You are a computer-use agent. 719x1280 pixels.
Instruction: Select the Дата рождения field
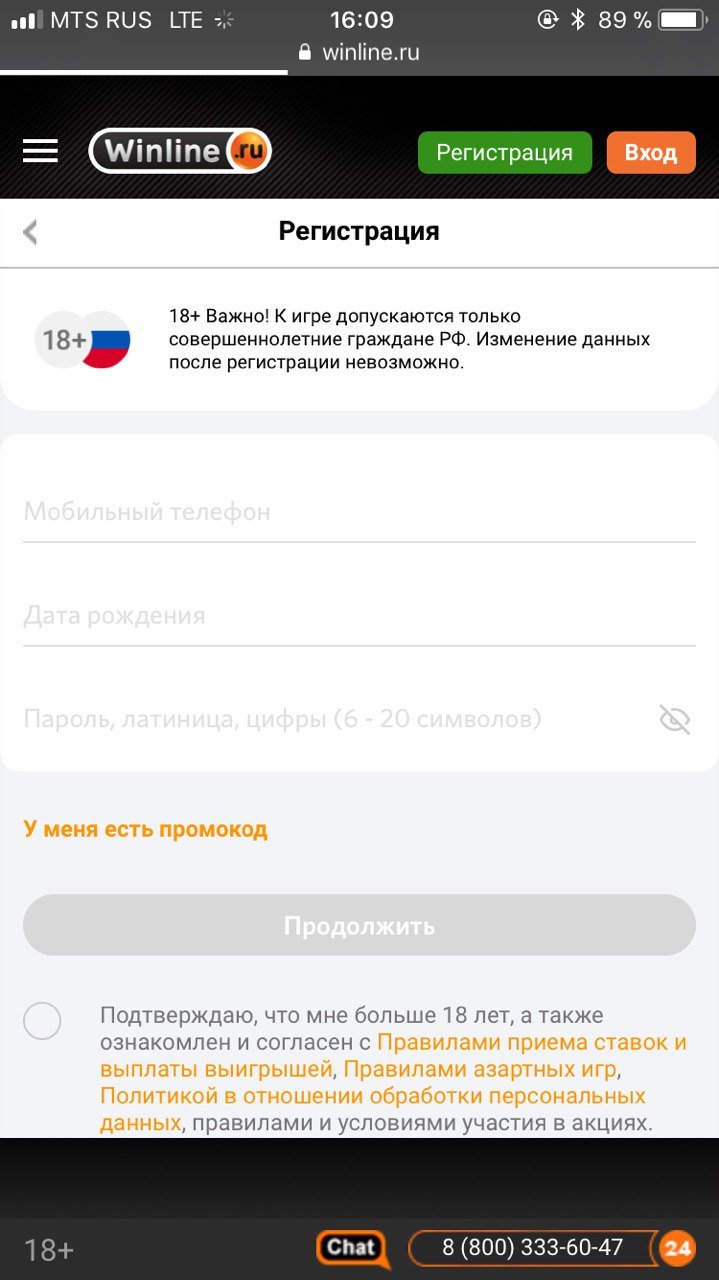click(359, 616)
